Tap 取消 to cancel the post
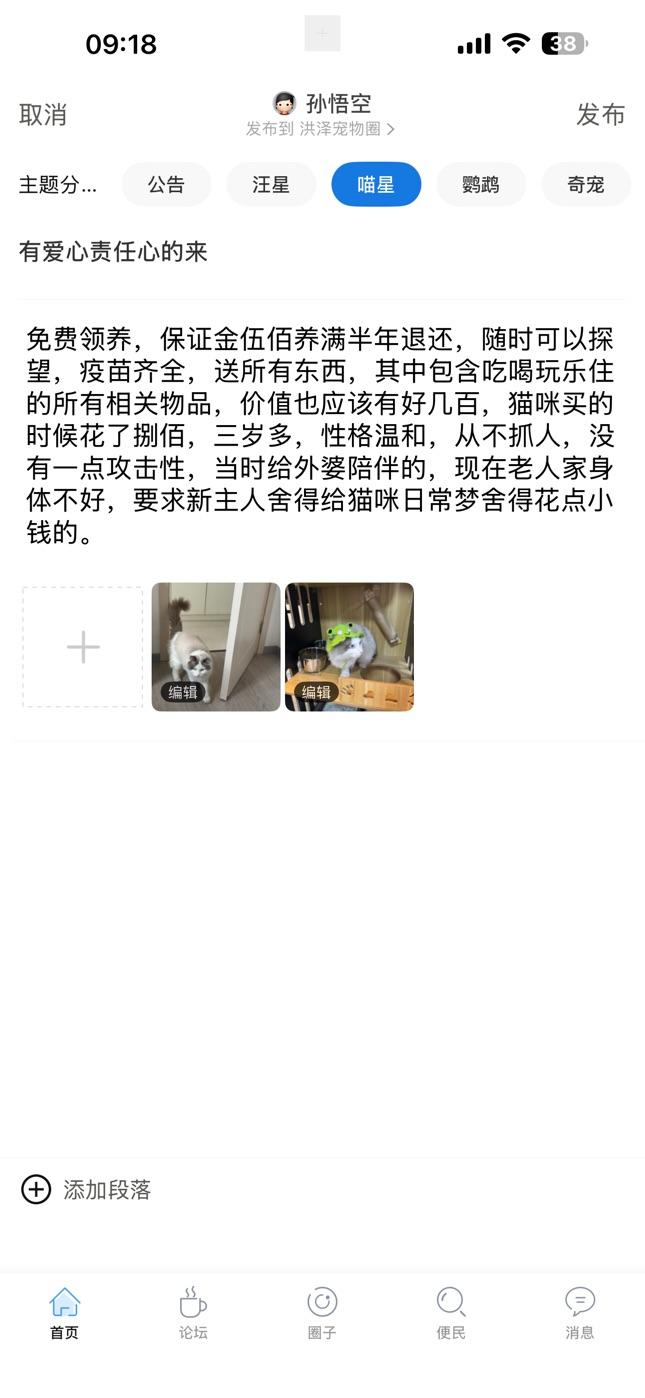This screenshot has height=1398, width=645. coord(43,115)
